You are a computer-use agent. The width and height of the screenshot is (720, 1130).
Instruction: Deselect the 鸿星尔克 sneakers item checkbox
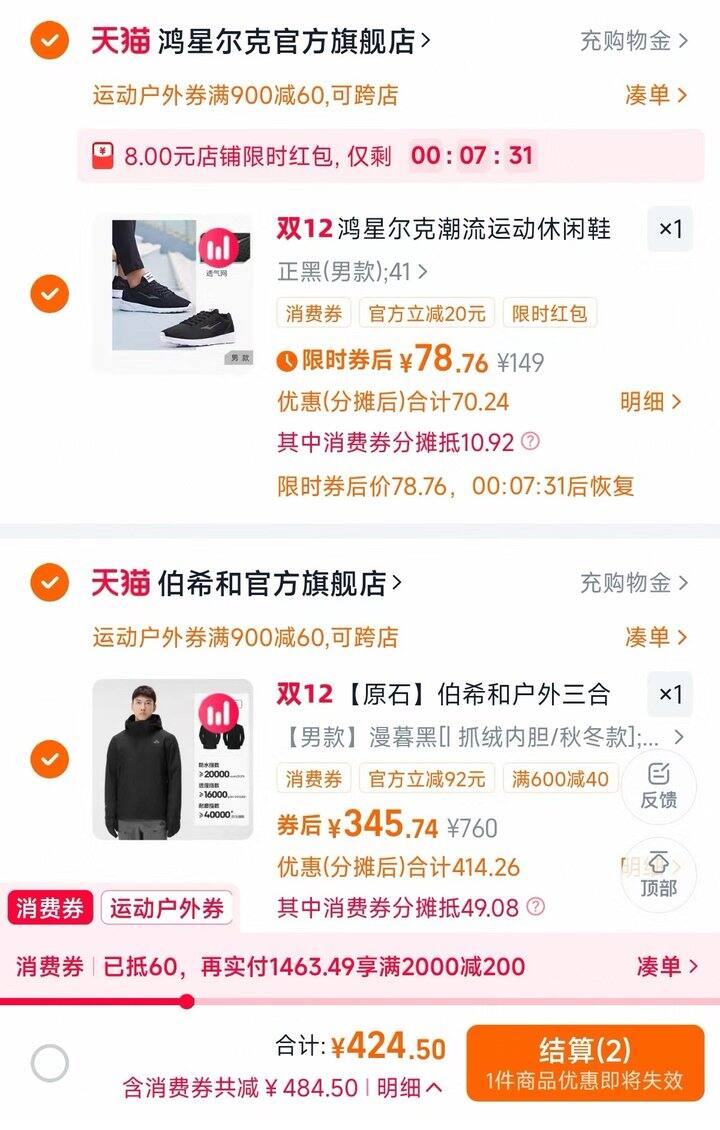pos(49,294)
